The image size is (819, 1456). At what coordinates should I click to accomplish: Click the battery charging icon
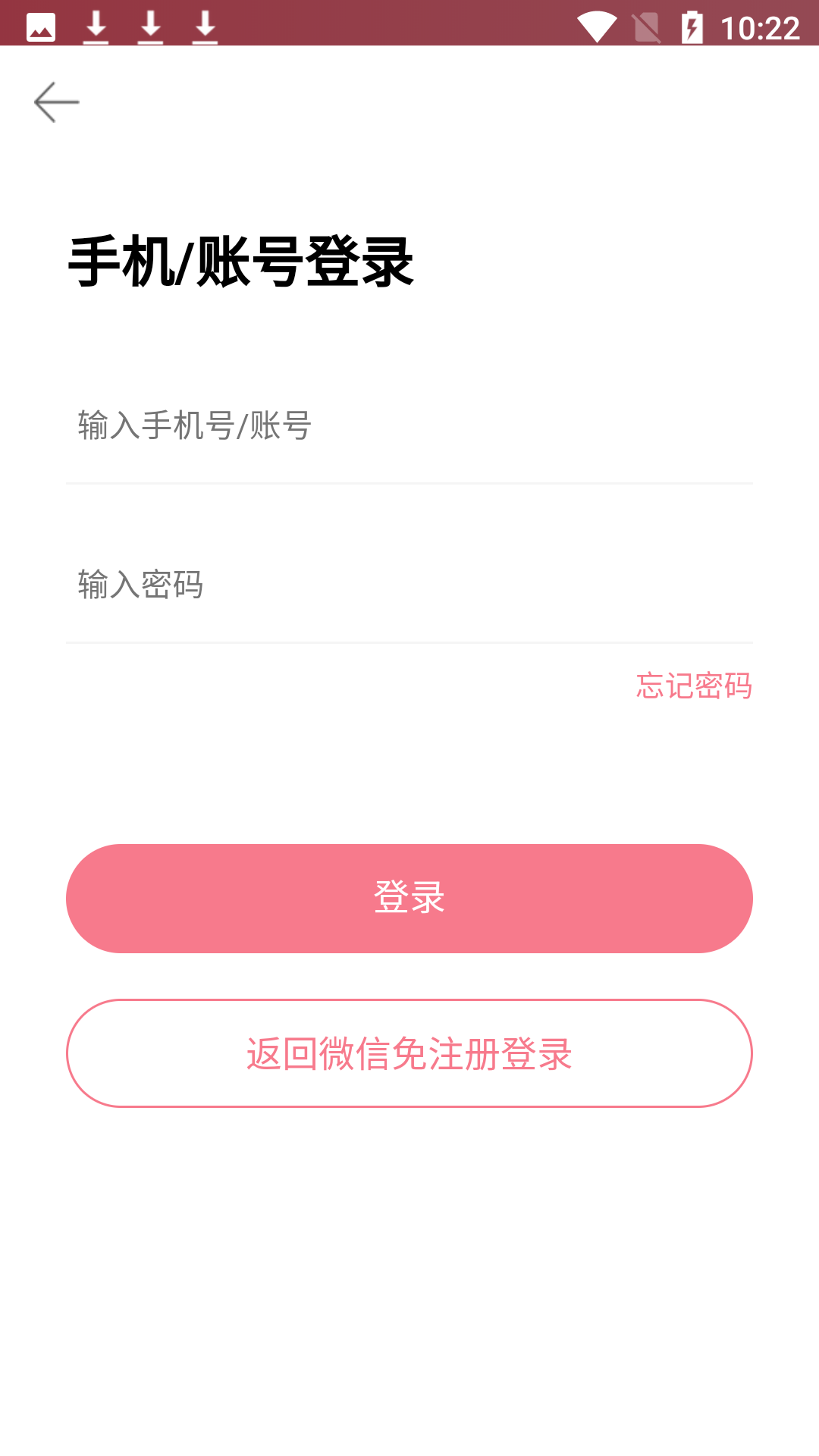[x=692, y=25]
